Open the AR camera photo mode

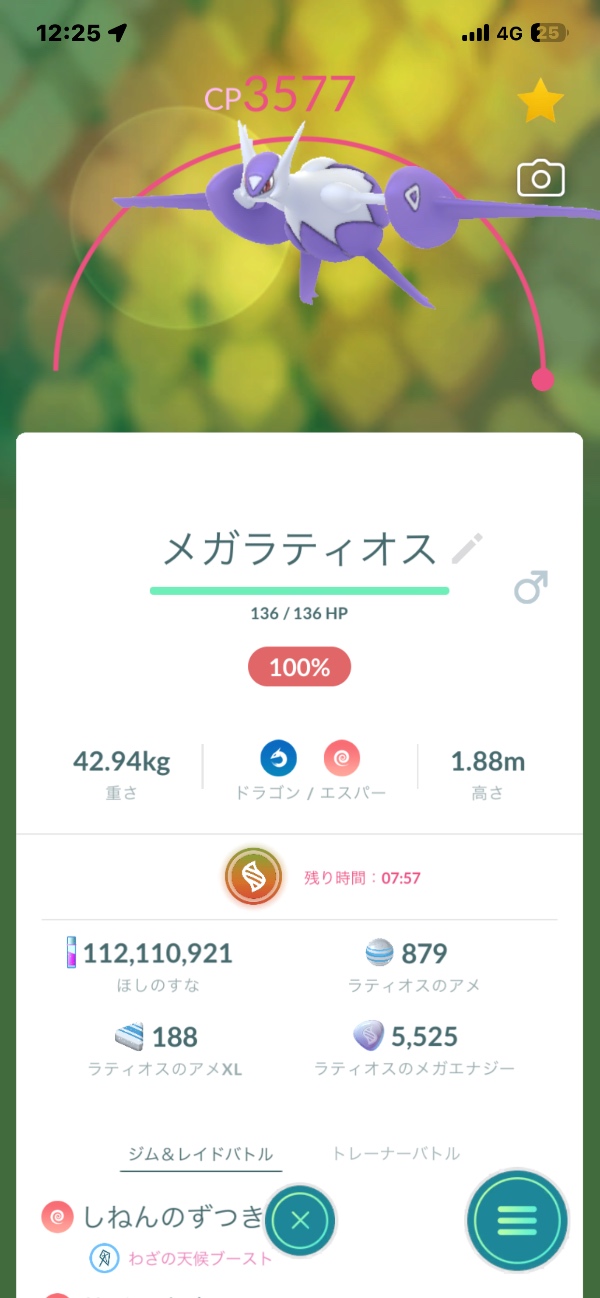click(540, 179)
